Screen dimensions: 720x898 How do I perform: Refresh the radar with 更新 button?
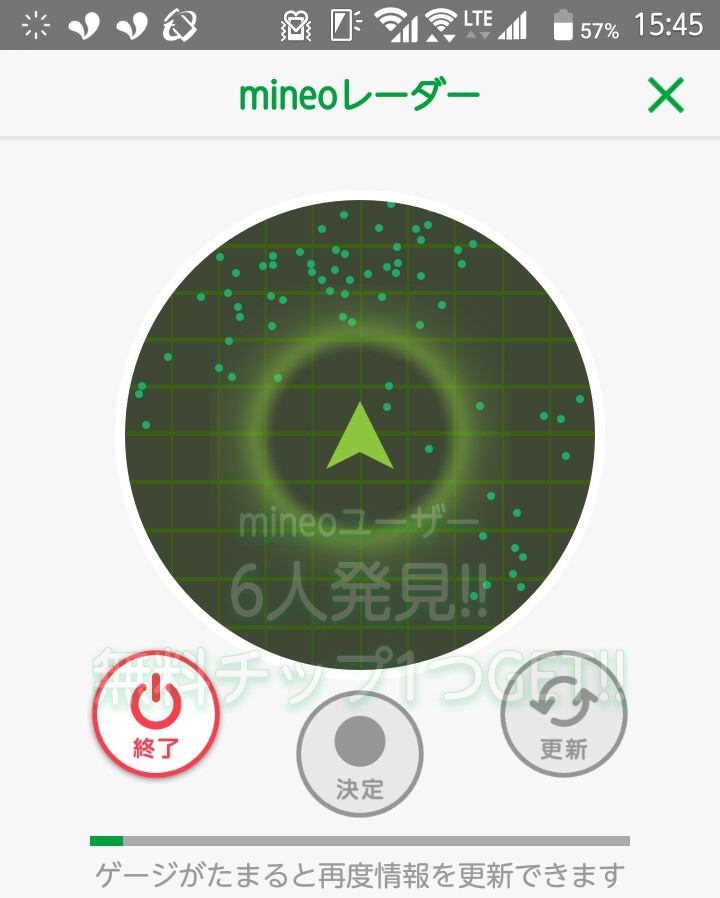point(564,714)
